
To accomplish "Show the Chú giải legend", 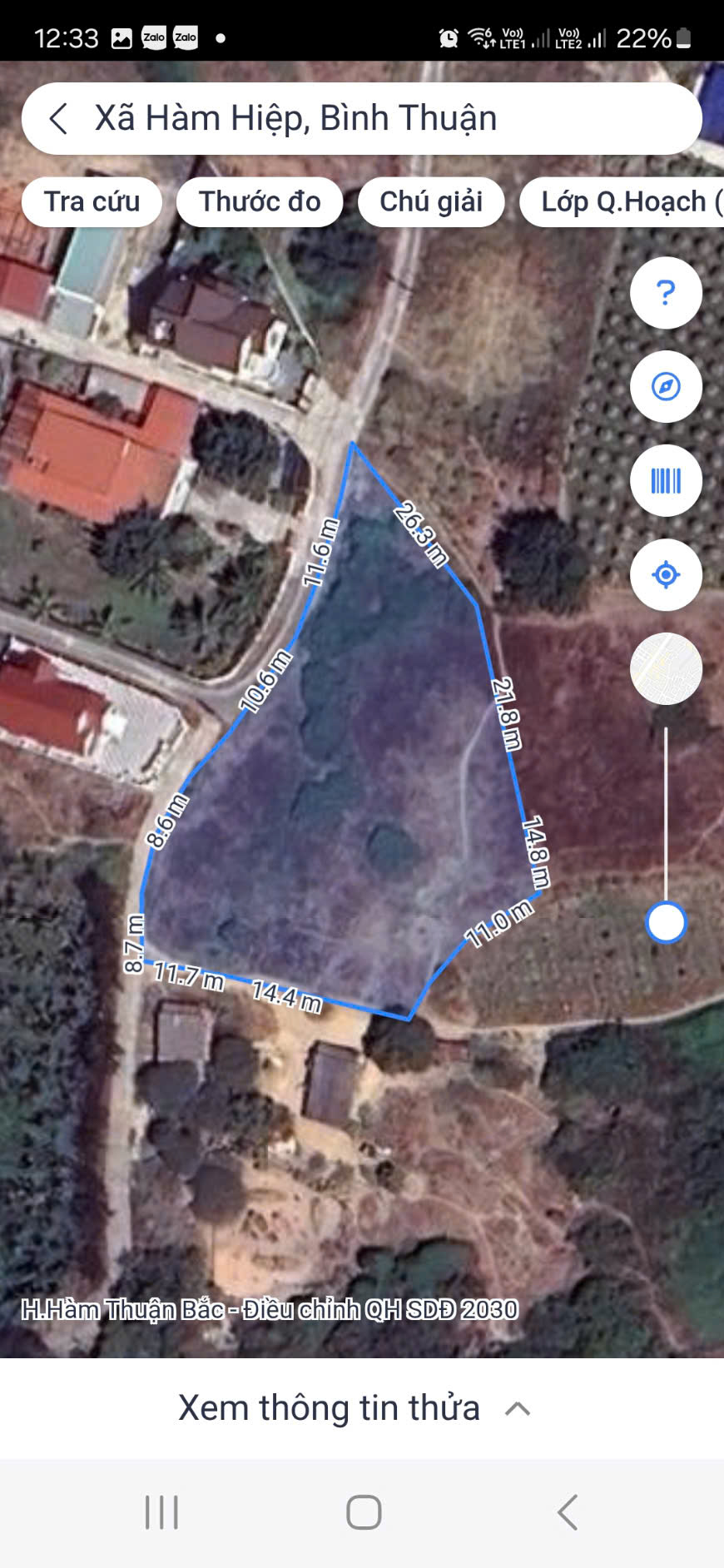I will 431,201.
